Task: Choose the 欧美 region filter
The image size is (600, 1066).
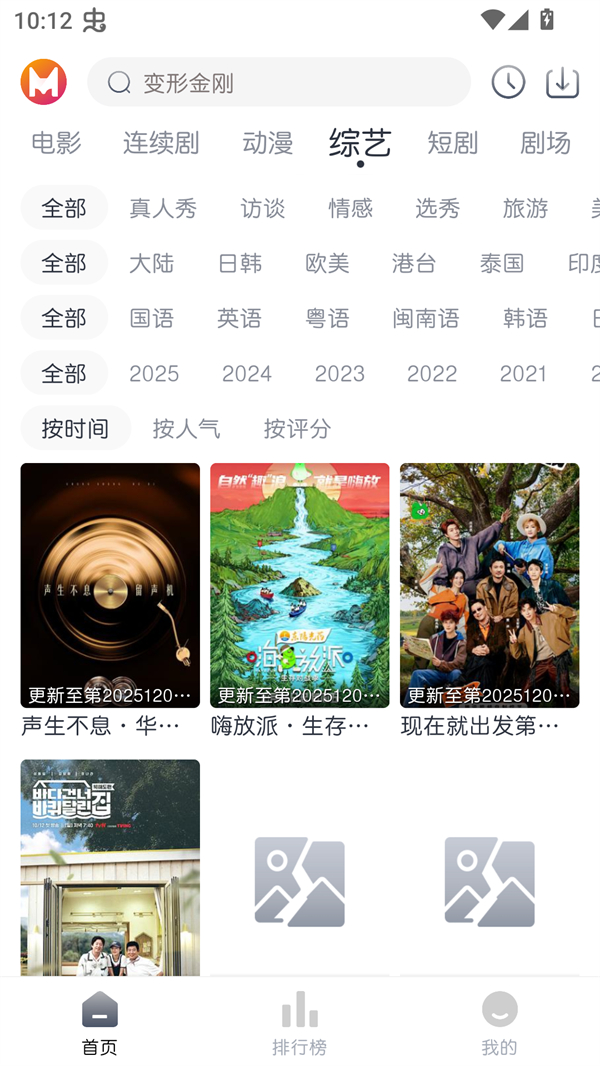Action: (327, 263)
